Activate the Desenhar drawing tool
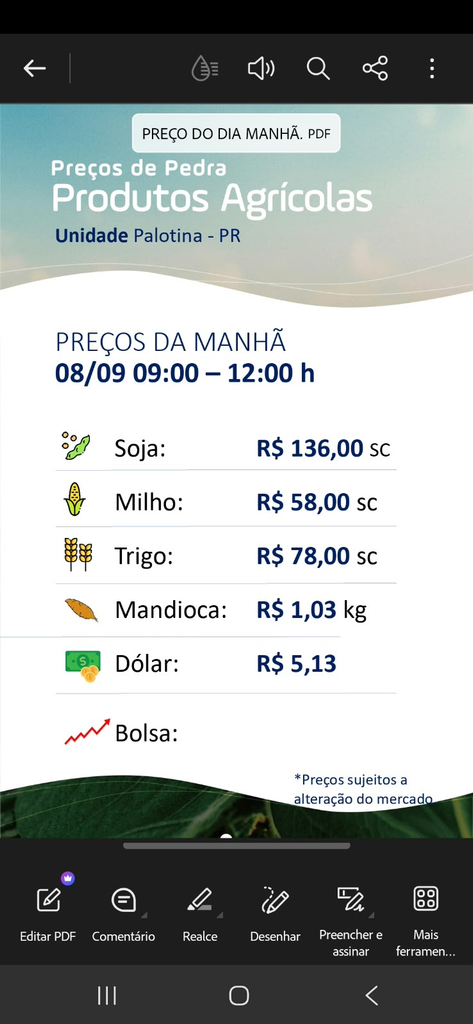 [275, 914]
